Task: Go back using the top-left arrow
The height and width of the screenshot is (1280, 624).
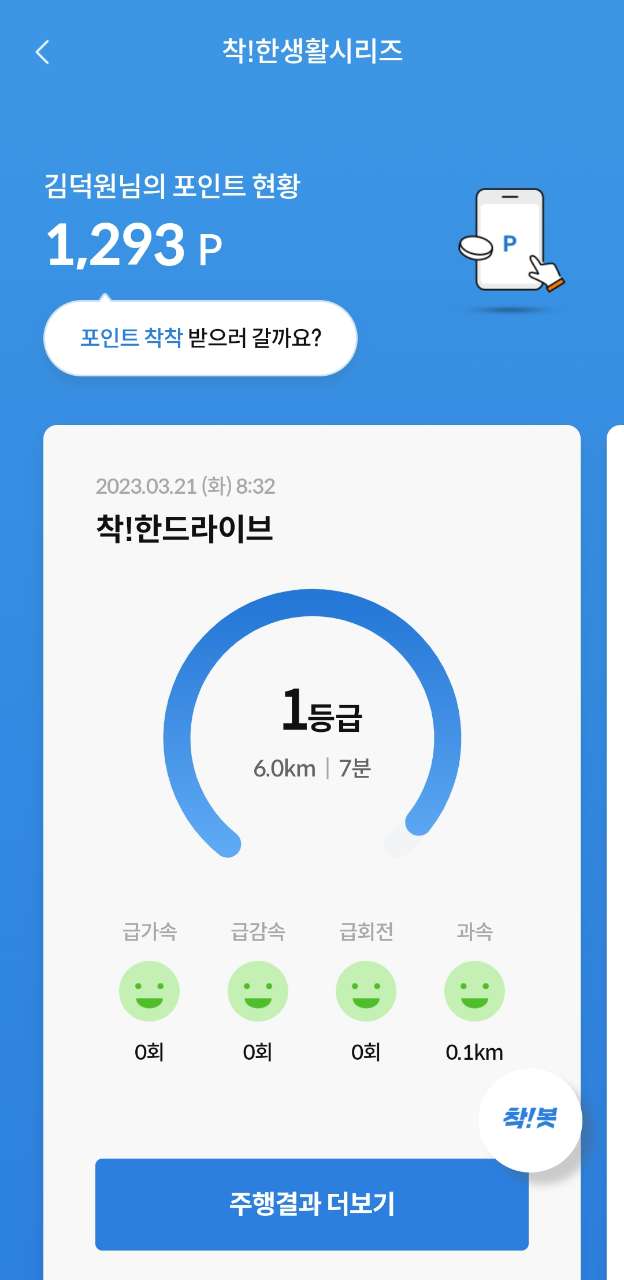Action: coord(42,52)
